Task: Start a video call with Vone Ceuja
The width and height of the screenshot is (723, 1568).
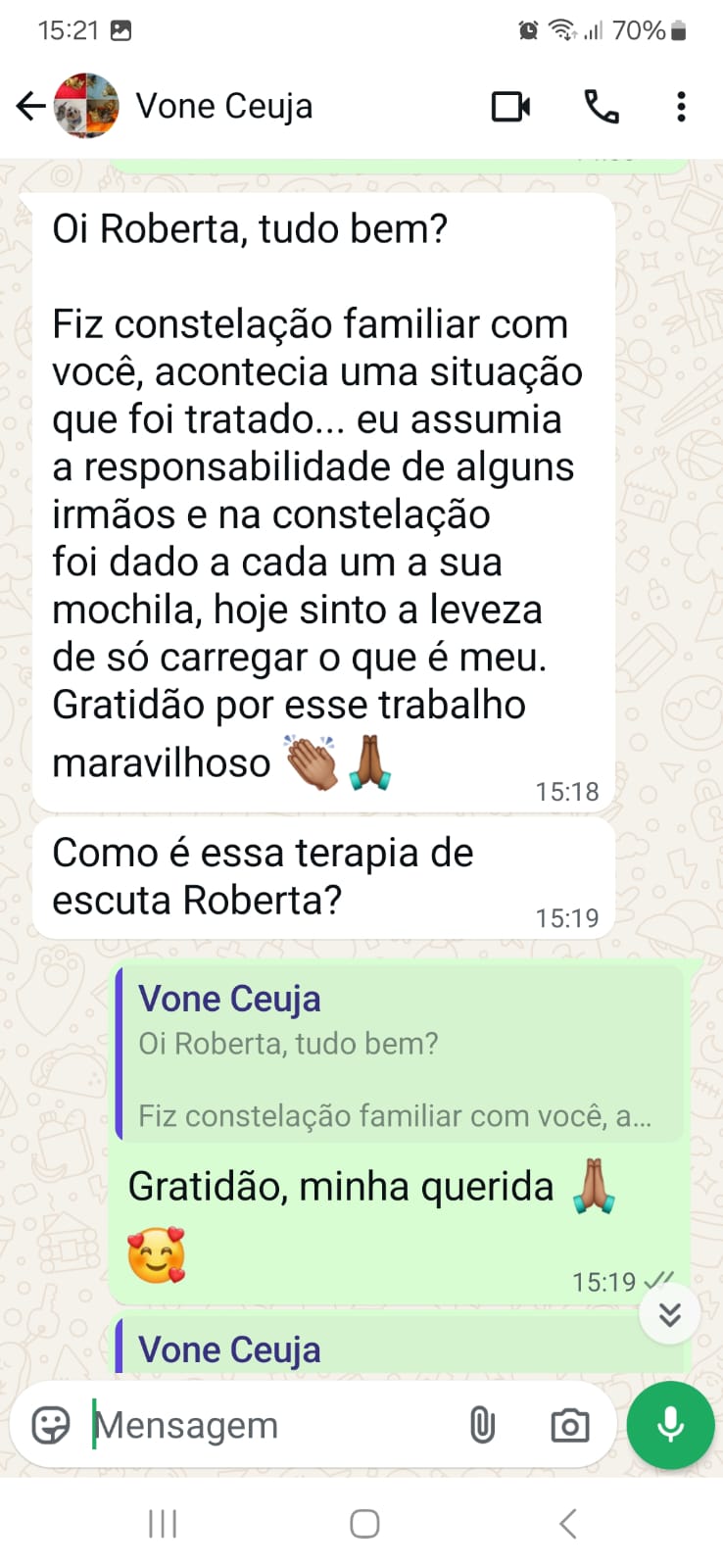Action: pos(511,106)
